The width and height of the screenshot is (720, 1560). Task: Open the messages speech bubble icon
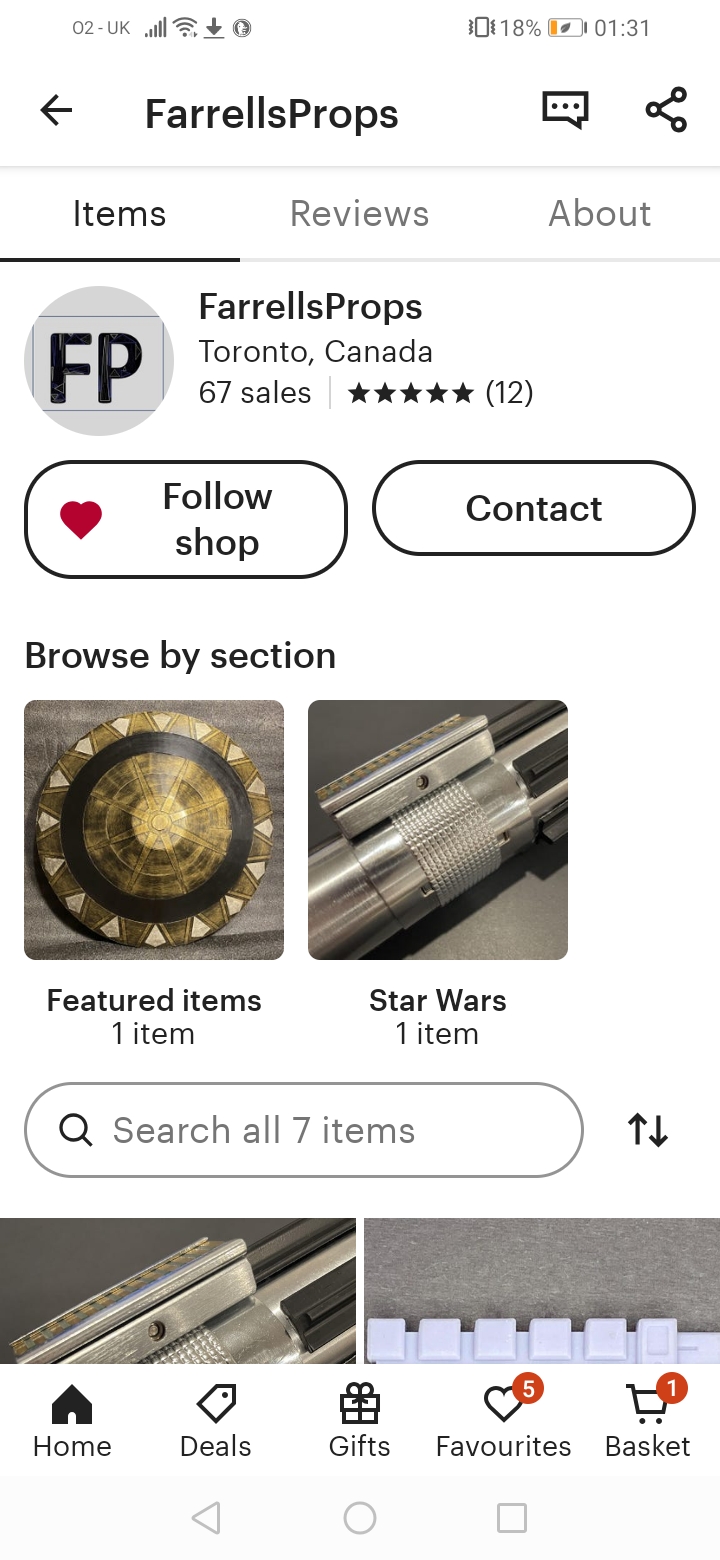565,110
